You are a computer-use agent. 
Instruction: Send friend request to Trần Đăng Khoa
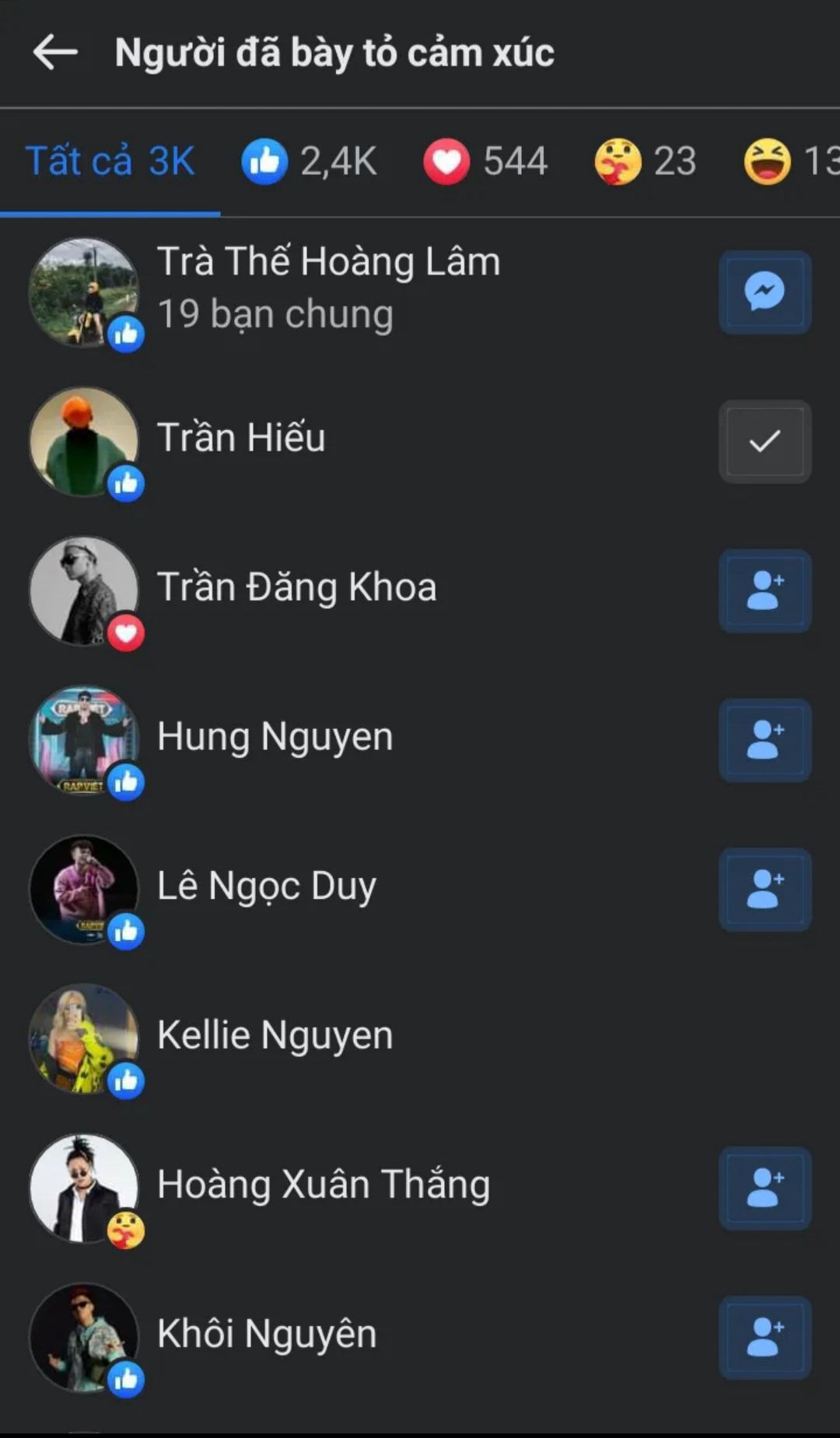(765, 591)
